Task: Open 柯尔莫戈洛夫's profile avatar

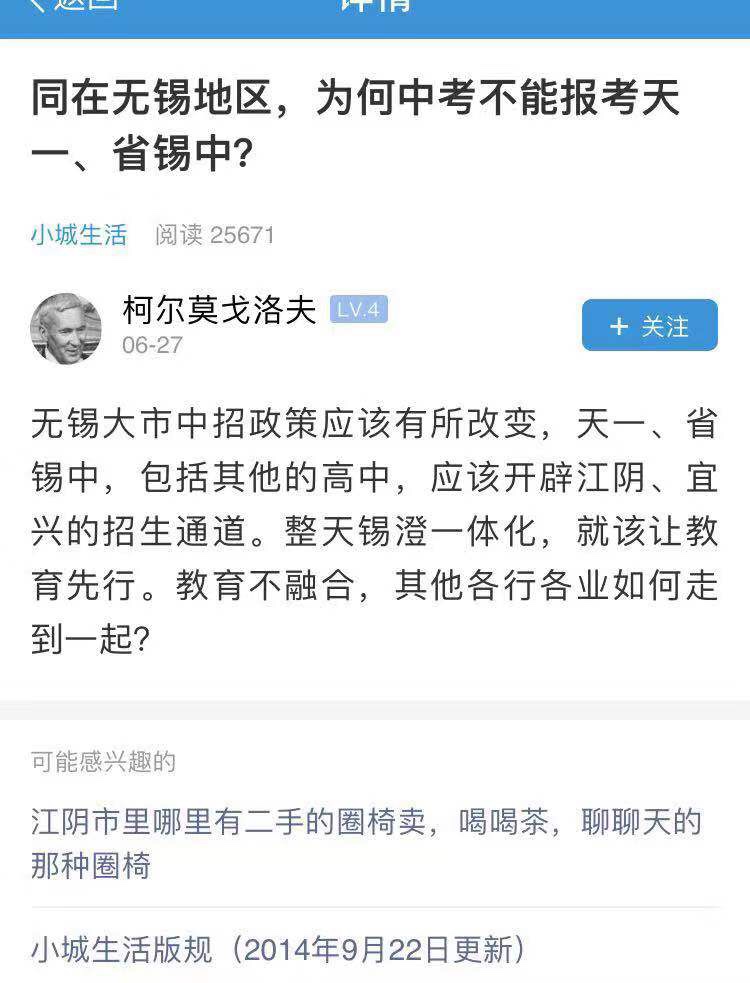Action: coord(66,328)
